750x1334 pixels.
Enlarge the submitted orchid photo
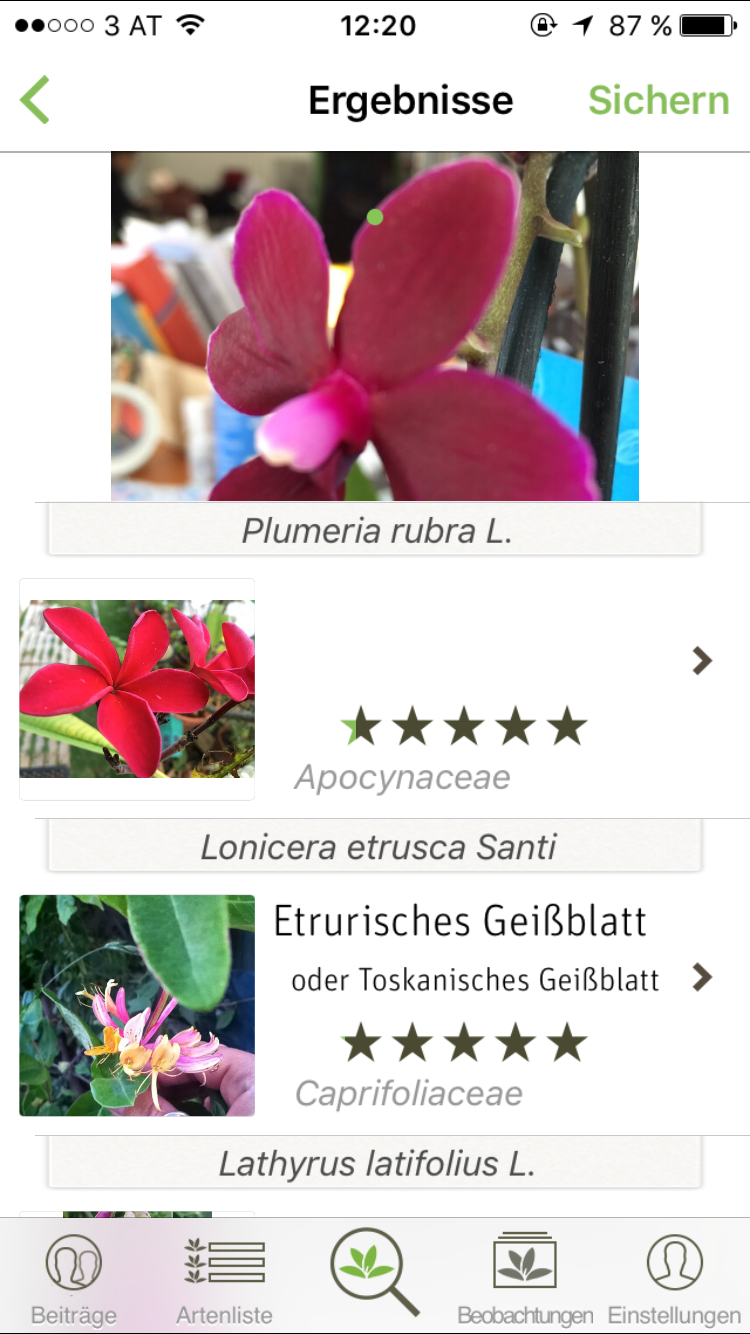click(x=375, y=326)
